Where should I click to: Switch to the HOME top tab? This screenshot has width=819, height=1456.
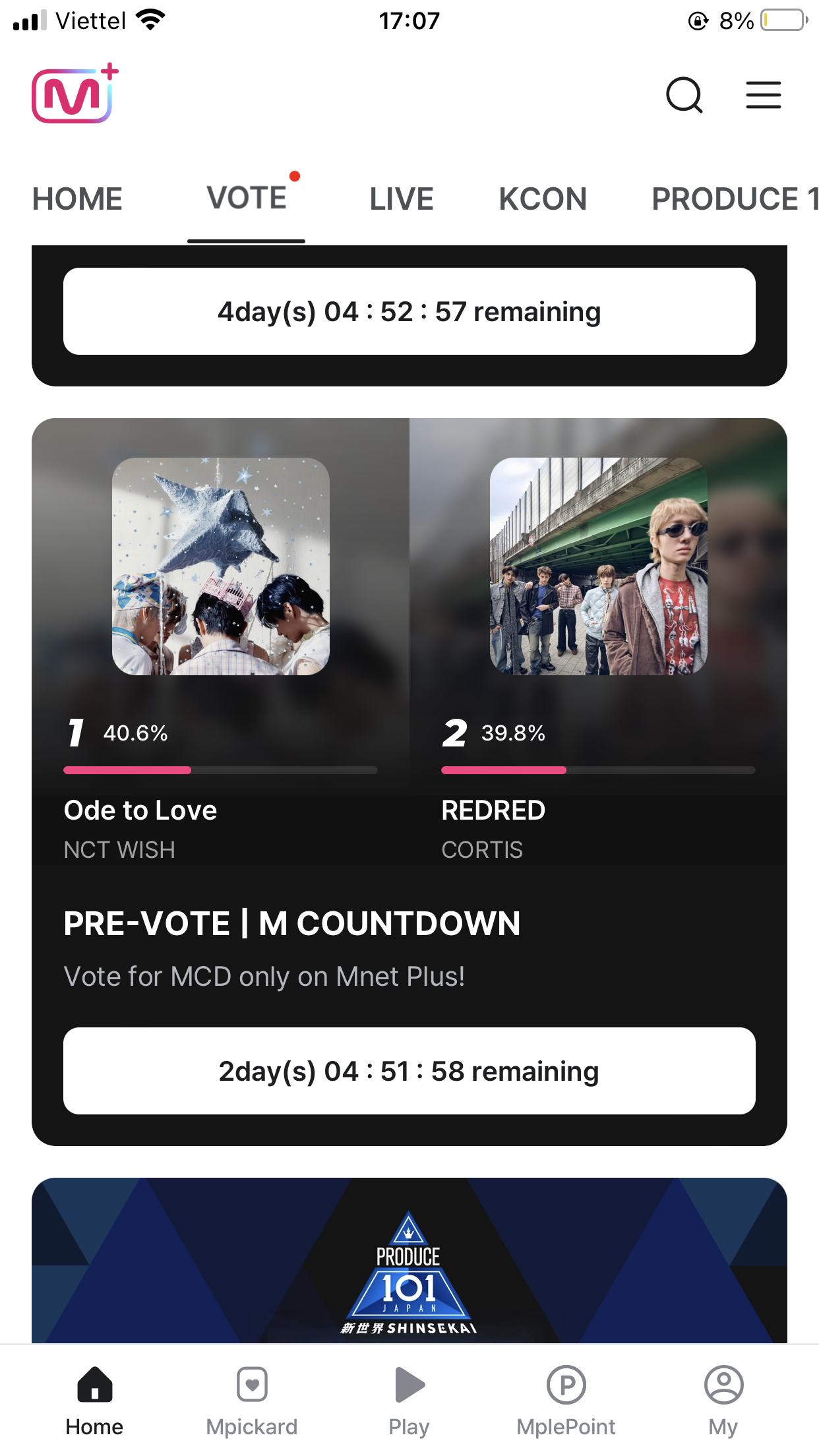click(77, 199)
